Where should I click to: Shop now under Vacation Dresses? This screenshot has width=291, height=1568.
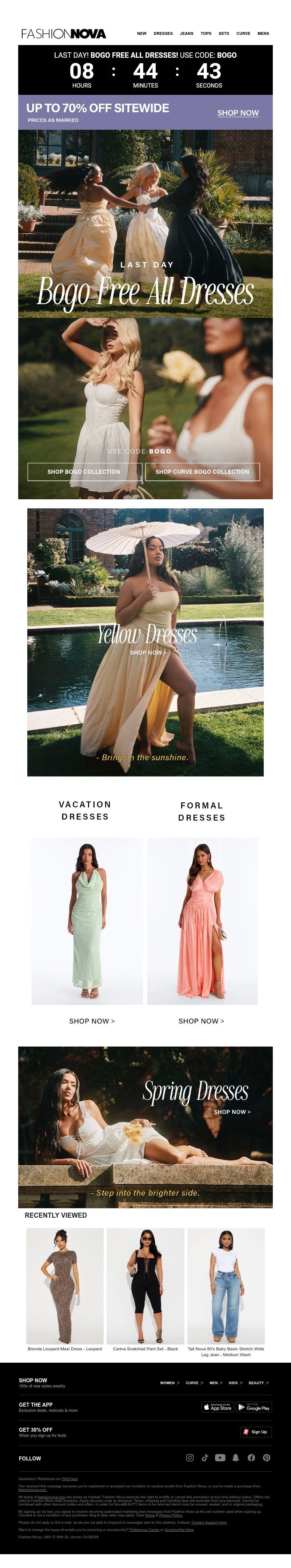tap(92, 1021)
